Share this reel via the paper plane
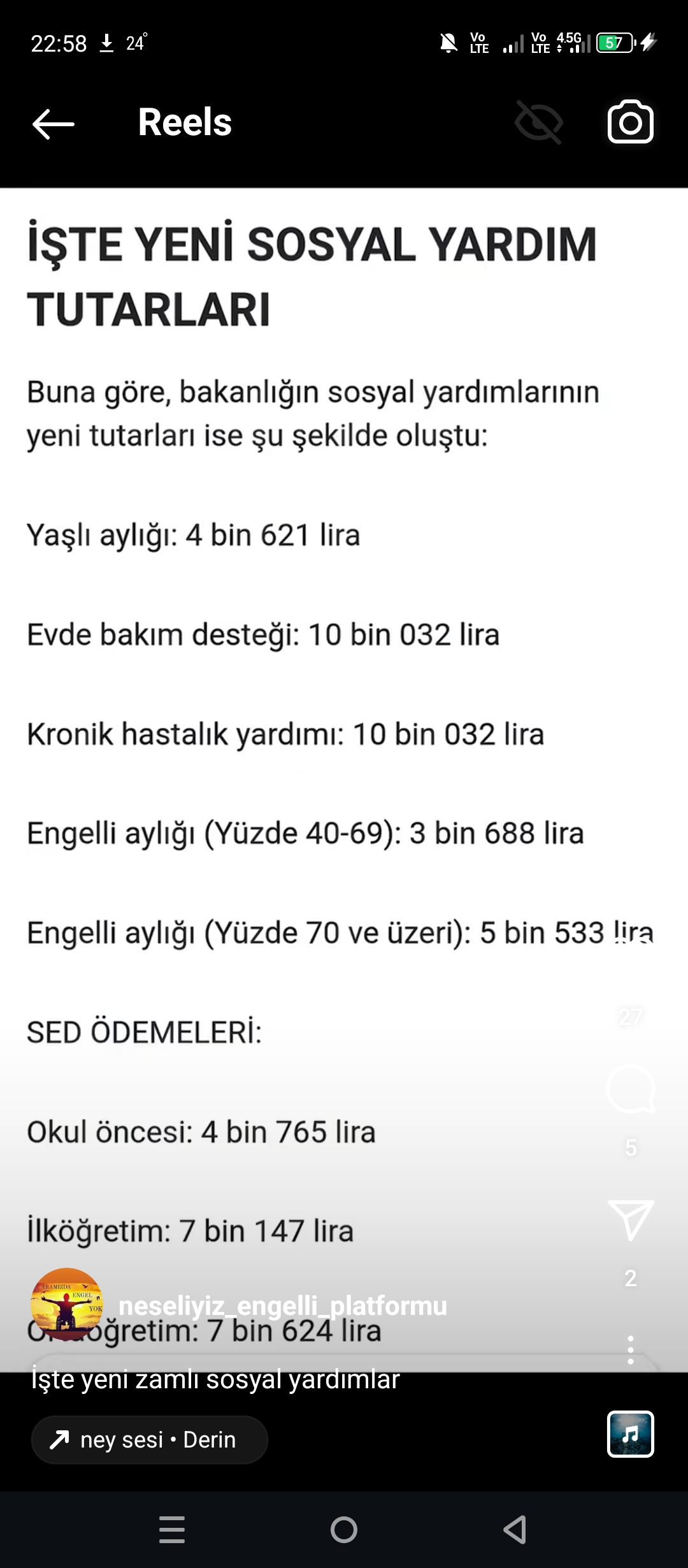The width and height of the screenshot is (688, 1568). coord(631,1220)
